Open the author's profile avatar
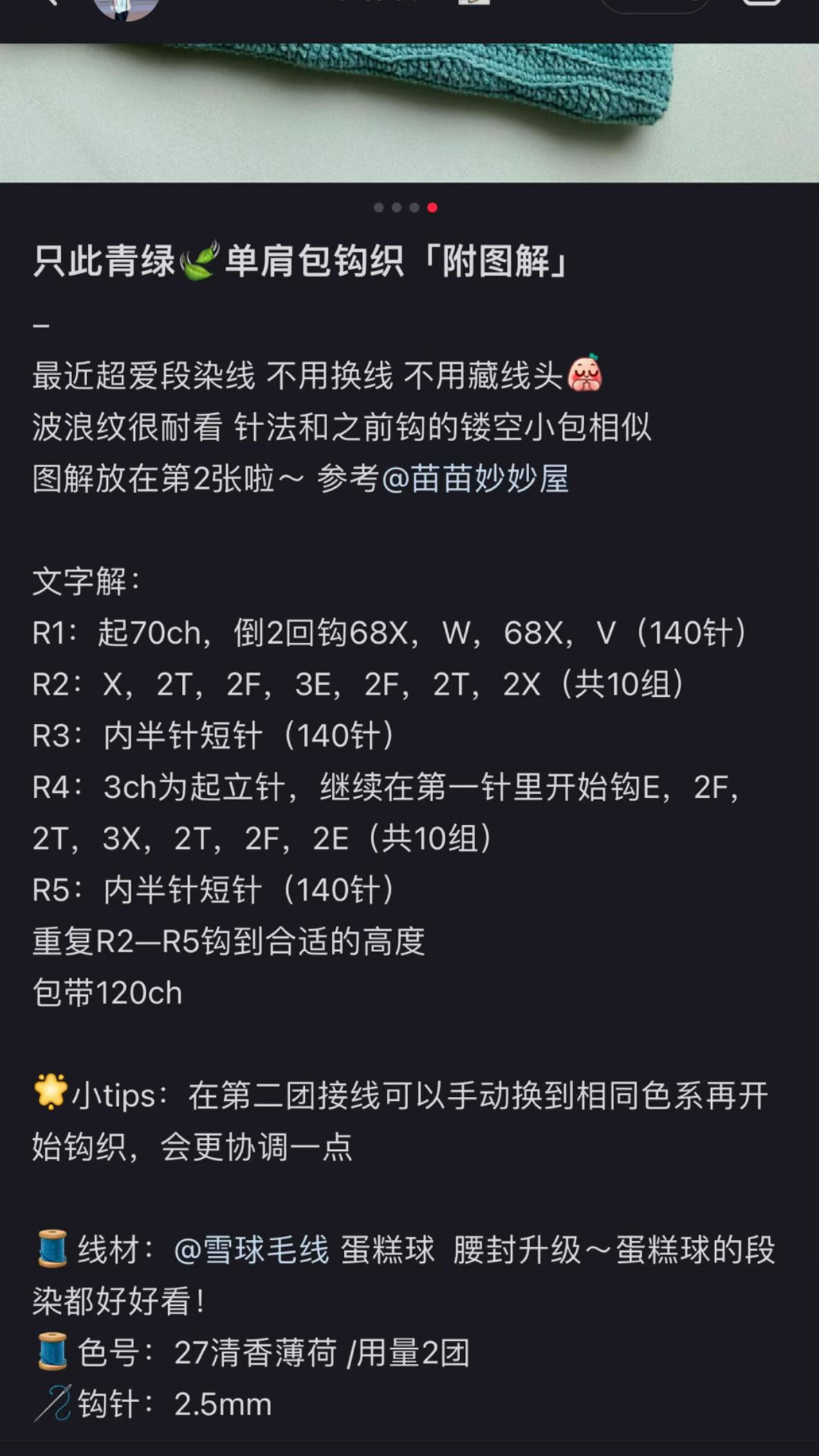 125,8
